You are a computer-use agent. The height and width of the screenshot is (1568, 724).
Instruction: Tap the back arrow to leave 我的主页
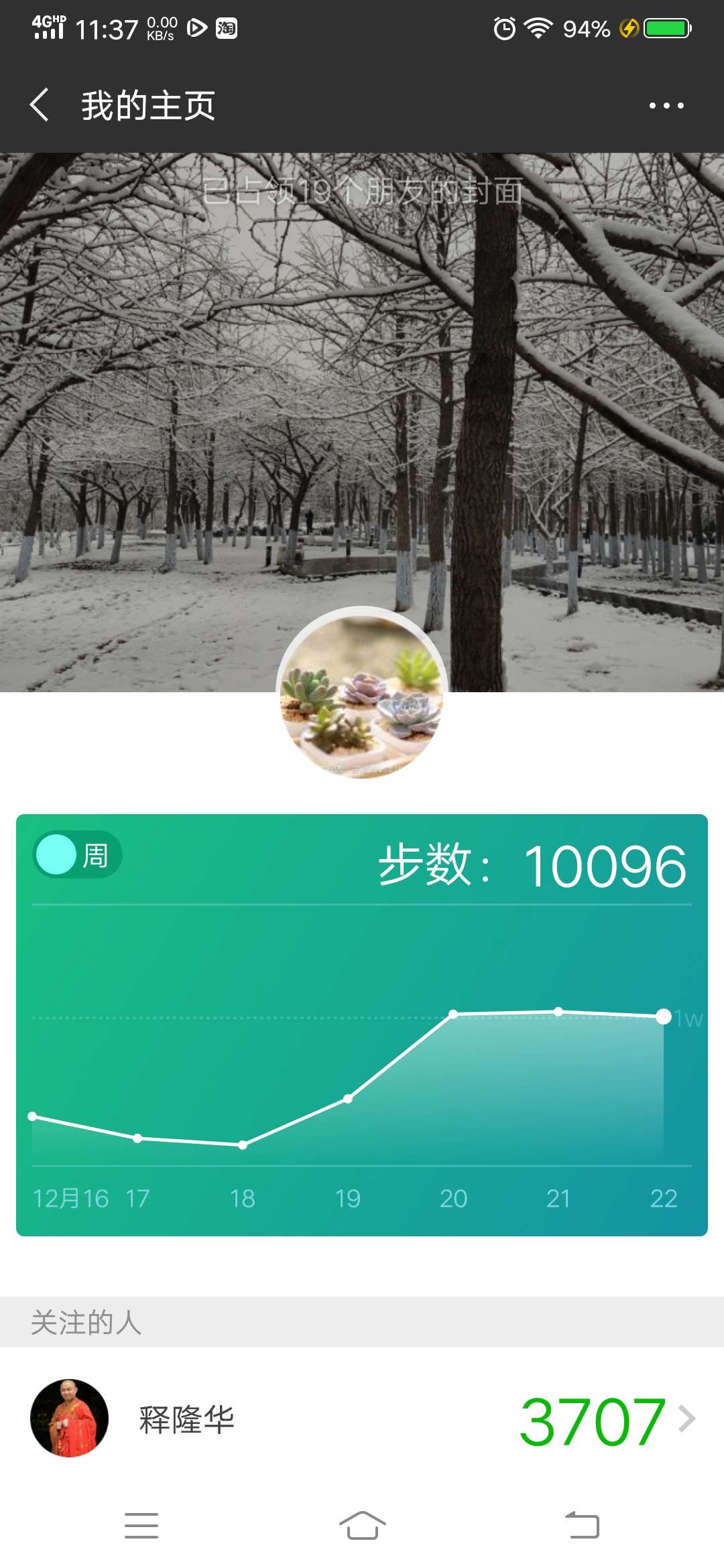40,106
